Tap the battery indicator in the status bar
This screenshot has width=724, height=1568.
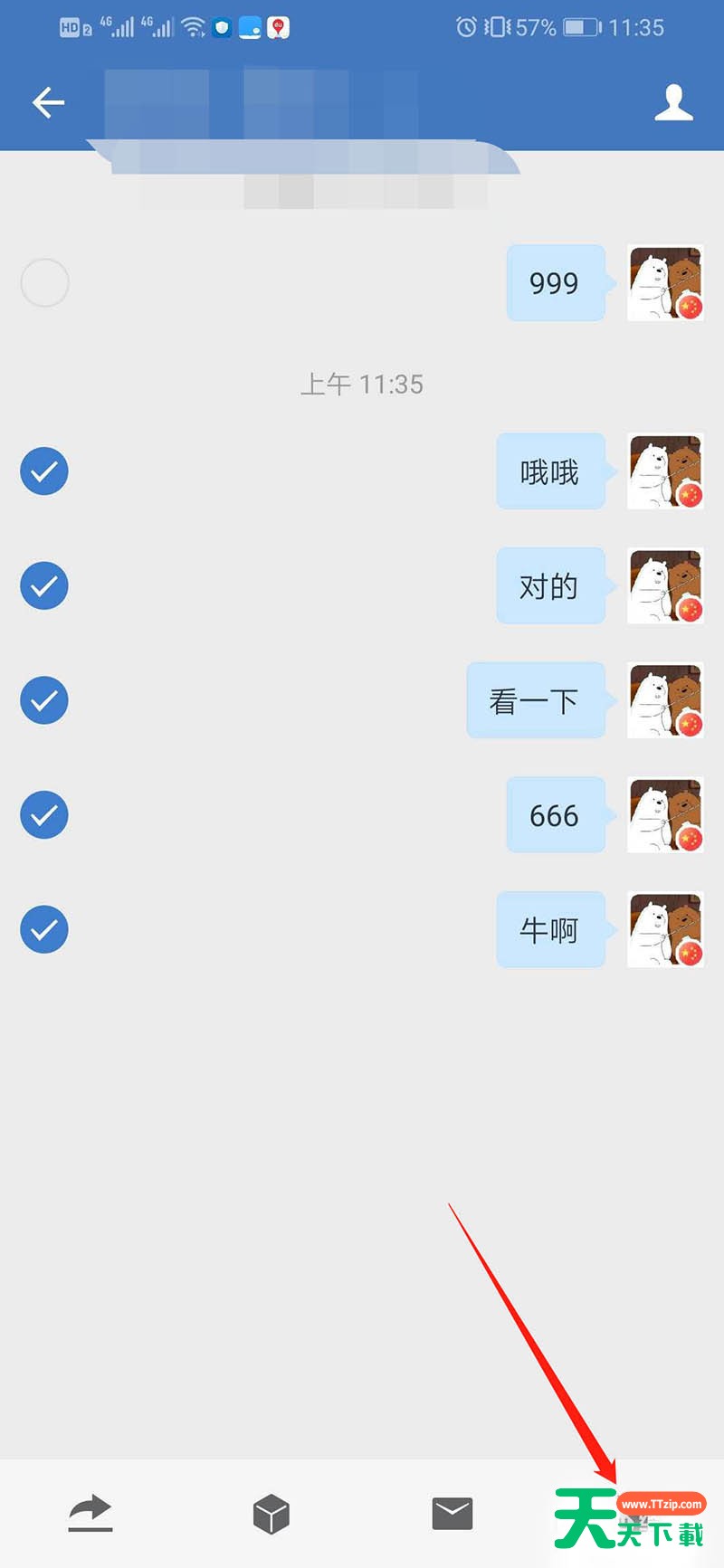click(x=577, y=27)
